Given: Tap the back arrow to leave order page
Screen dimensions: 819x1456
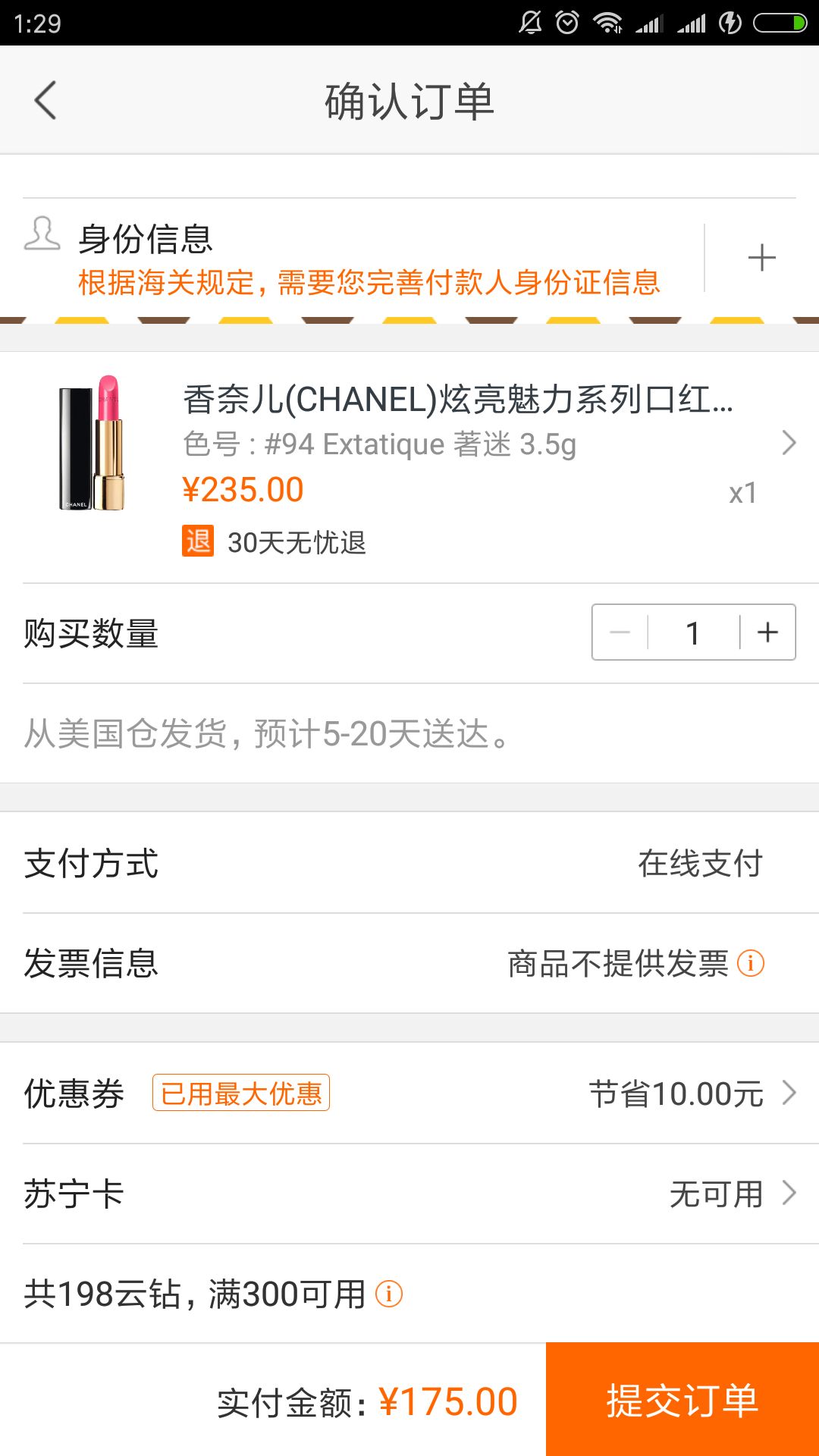Looking at the screenshot, I should (x=45, y=101).
